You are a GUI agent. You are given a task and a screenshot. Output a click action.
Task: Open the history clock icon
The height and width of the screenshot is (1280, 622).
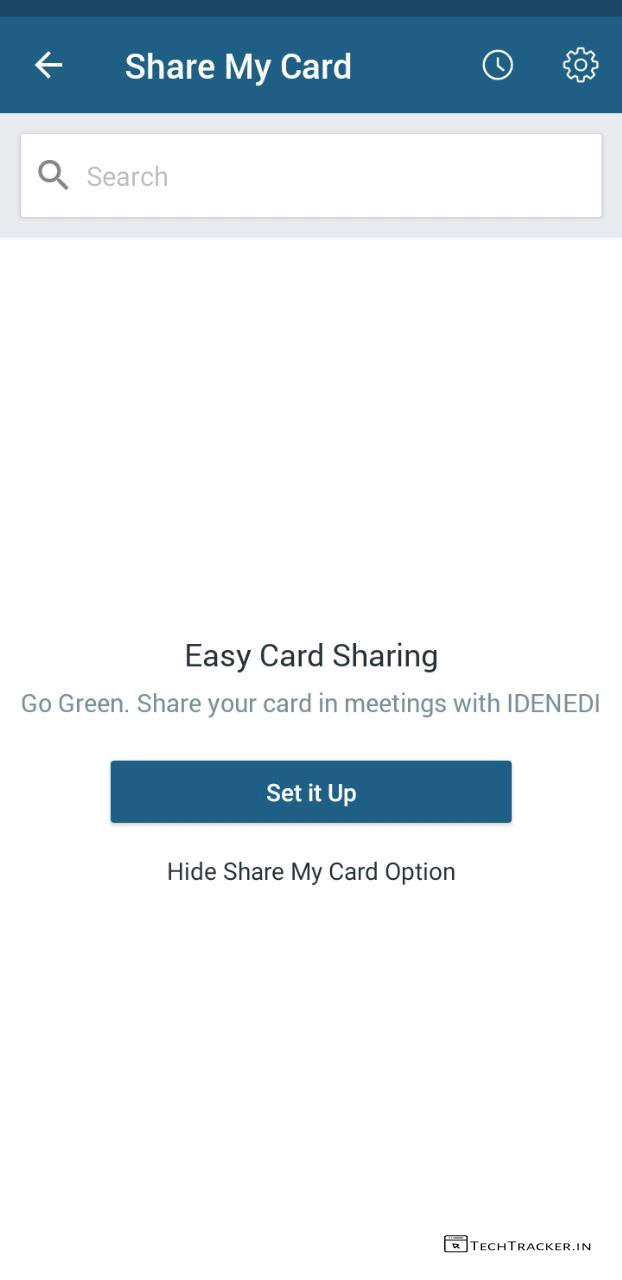coord(497,66)
